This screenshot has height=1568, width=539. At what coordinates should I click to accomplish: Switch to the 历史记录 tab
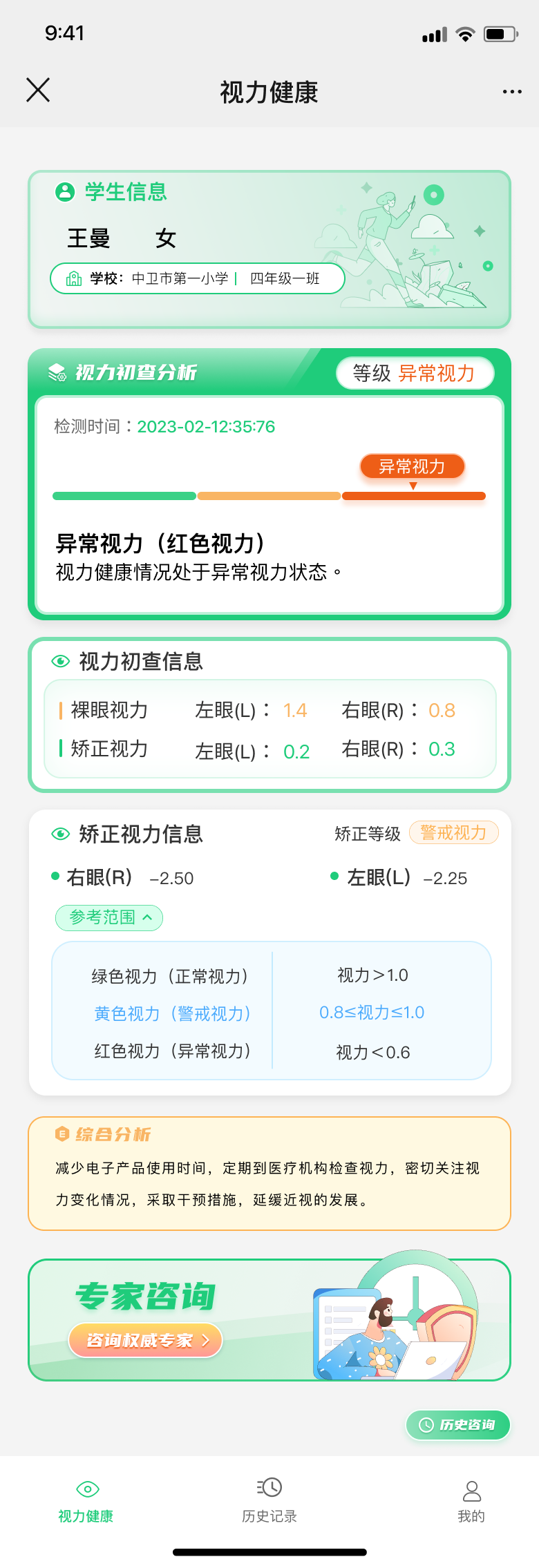269,1500
